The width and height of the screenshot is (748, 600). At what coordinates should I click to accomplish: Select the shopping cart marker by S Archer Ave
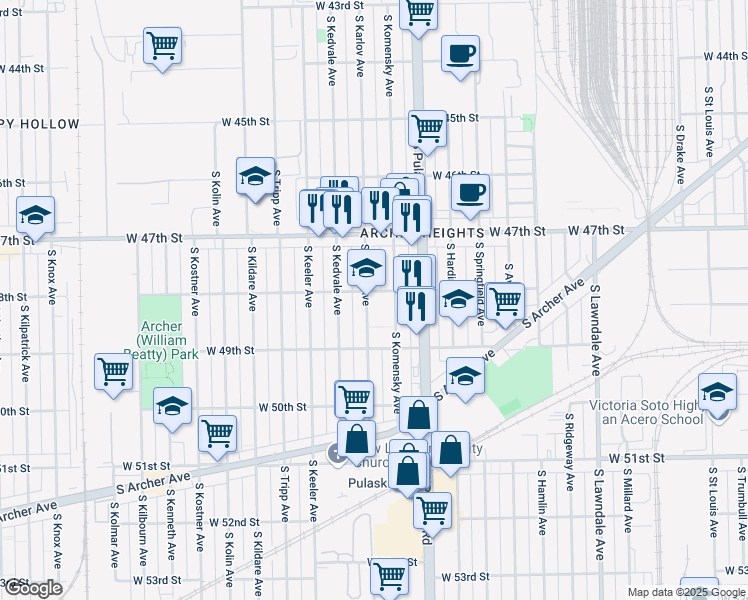point(506,305)
